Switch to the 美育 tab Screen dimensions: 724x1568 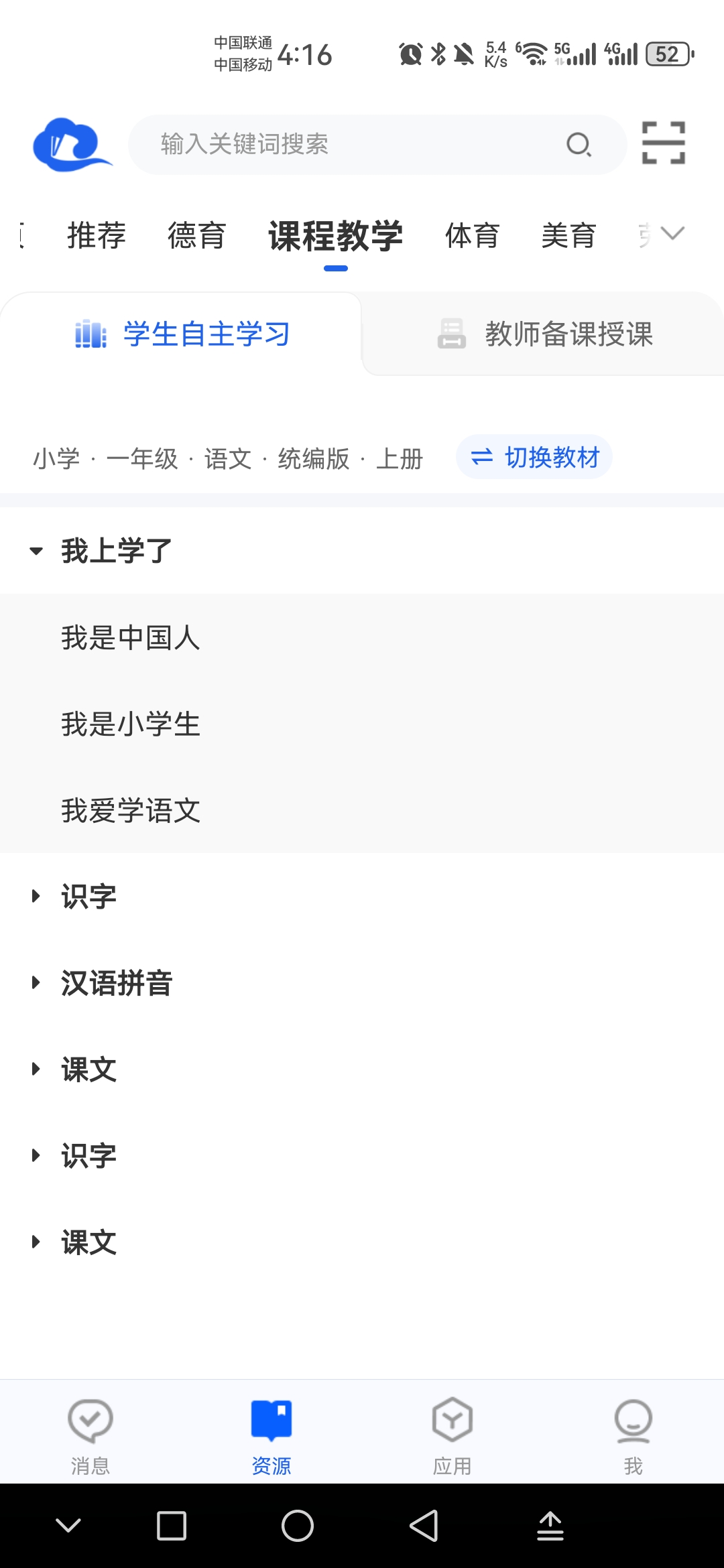click(x=568, y=236)
